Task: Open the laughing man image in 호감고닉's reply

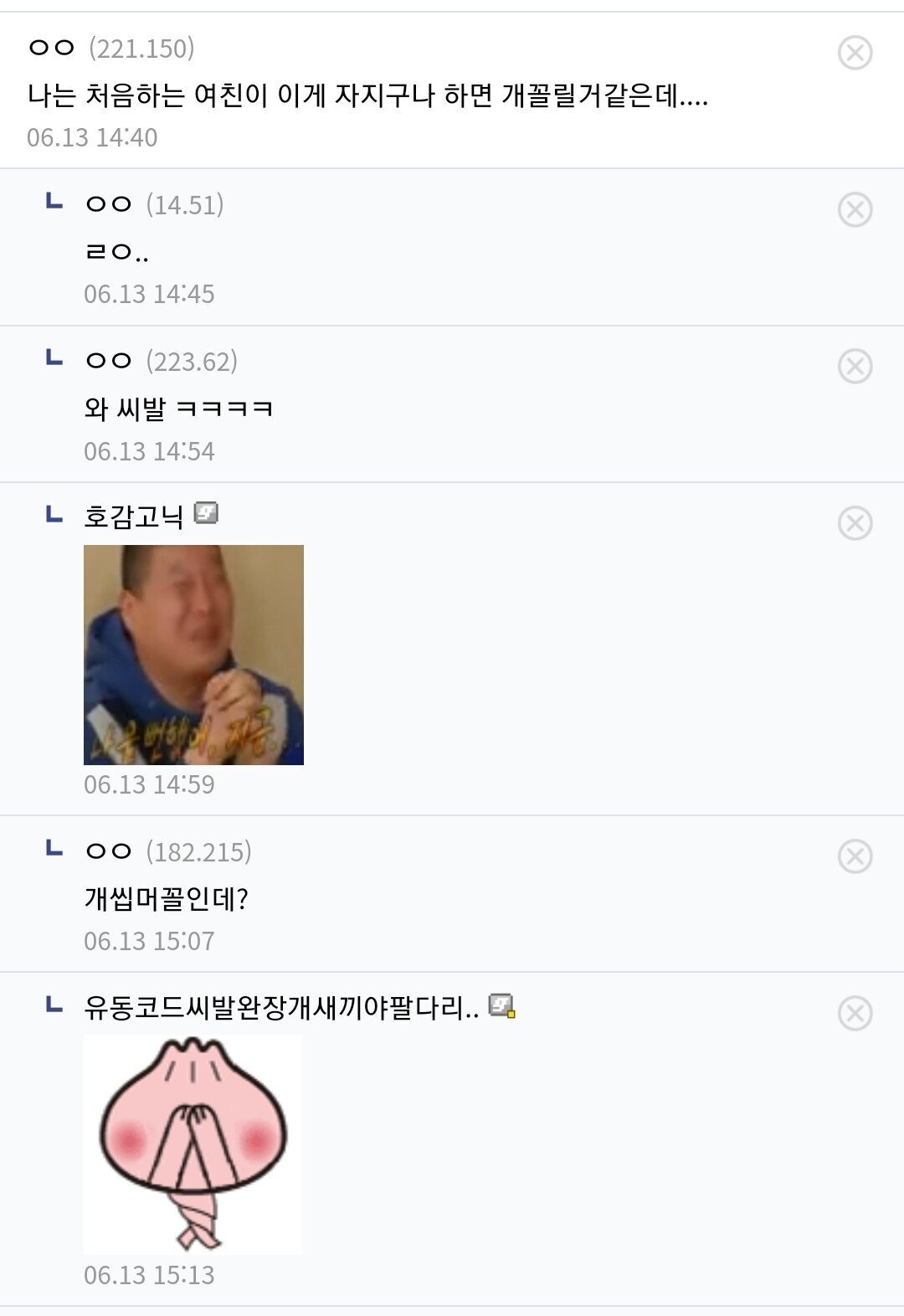Action: click(x=193, y=655)
